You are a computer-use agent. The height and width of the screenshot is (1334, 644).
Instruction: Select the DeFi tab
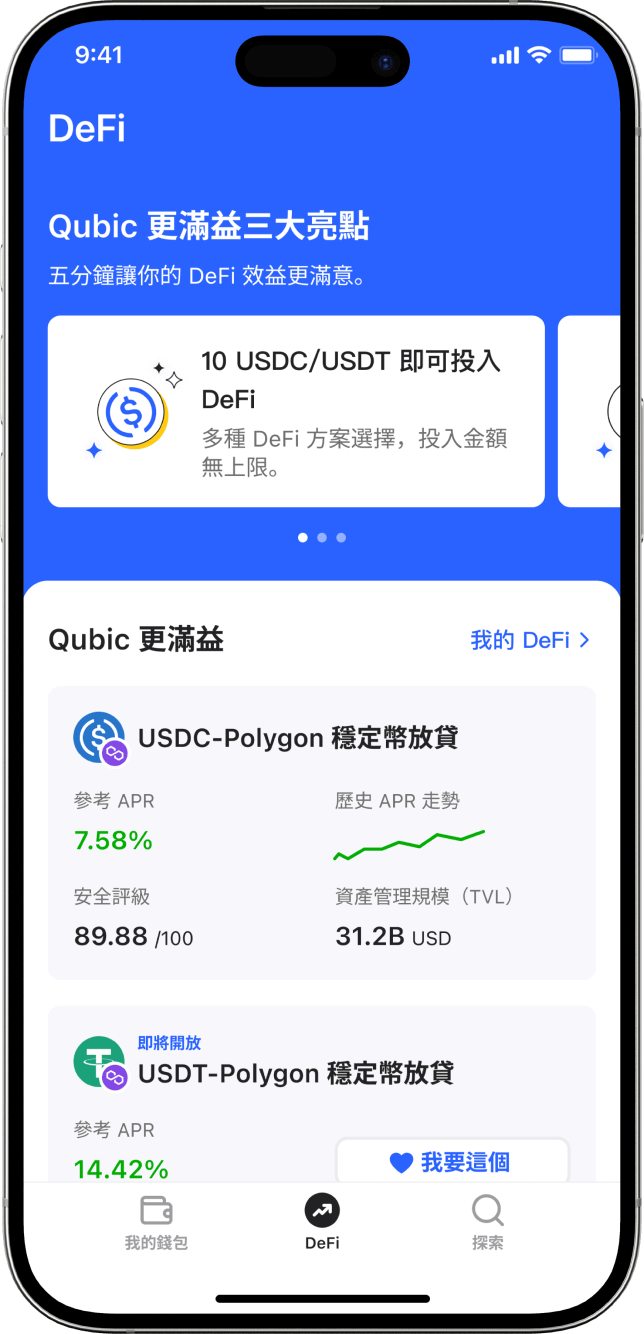pyautogui.click(x=322, y=1222)
